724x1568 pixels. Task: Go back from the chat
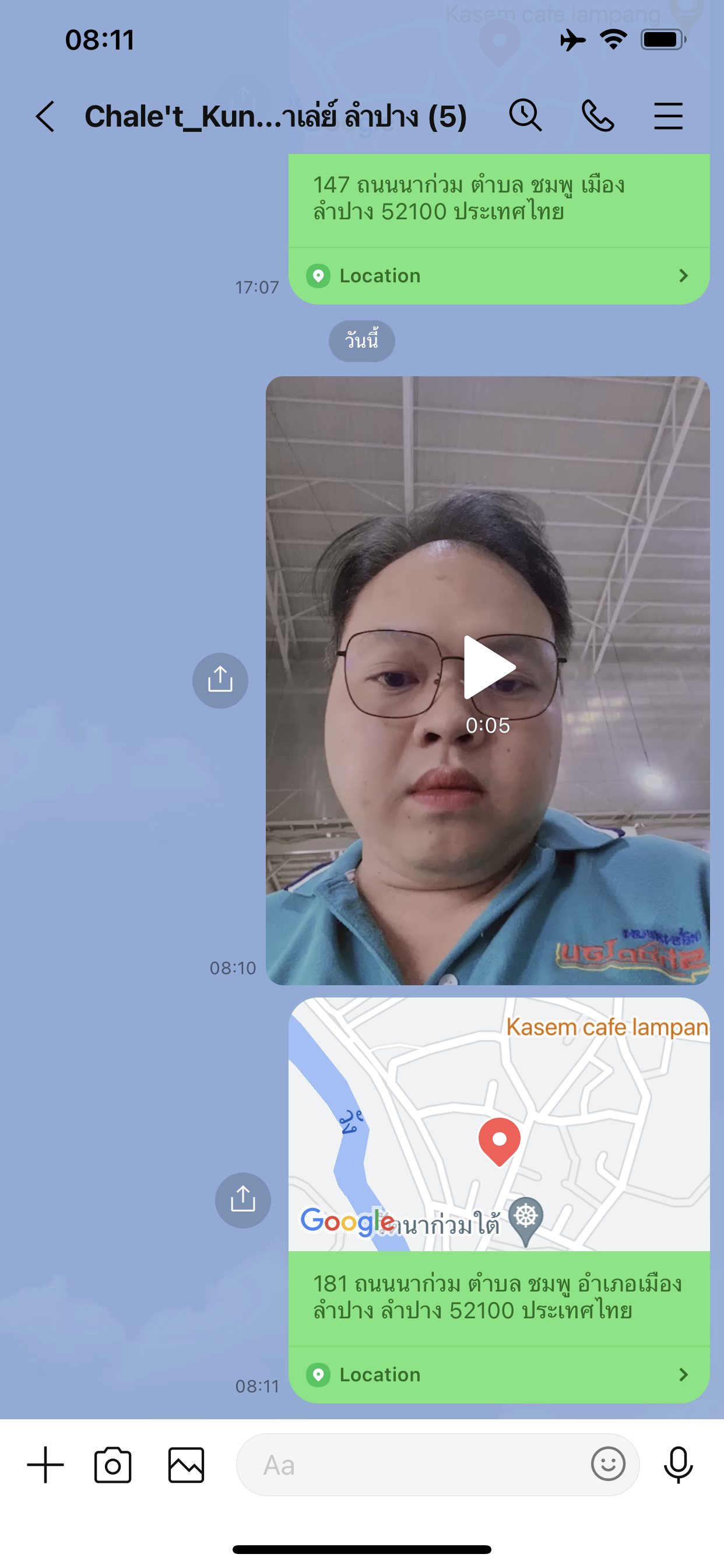pos(45,116)
